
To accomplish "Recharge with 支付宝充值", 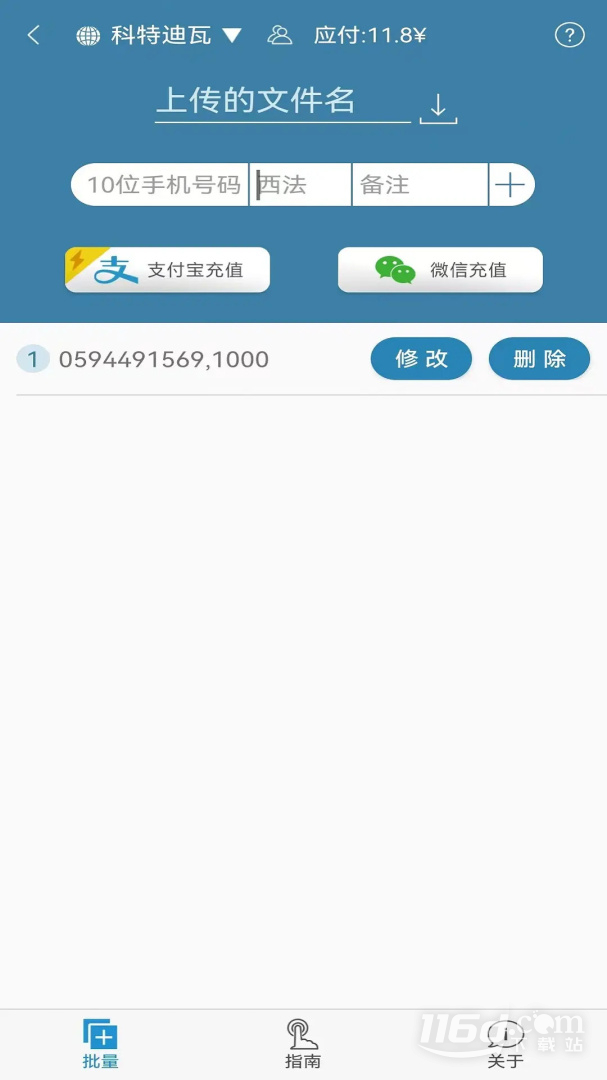I will pyautogui.click(x=167, y=270).
